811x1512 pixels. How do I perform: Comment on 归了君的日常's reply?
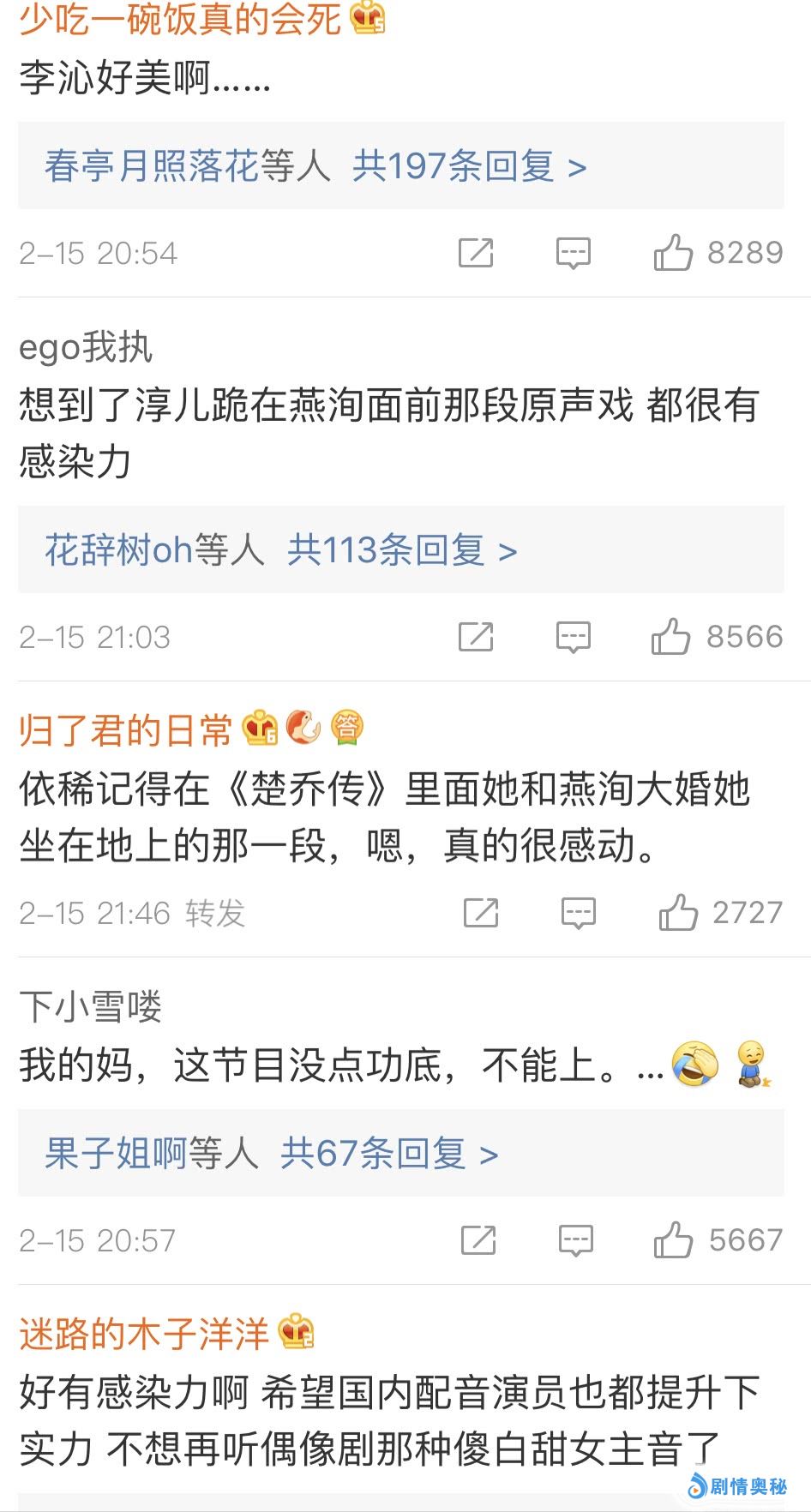[x=578, y=913]
